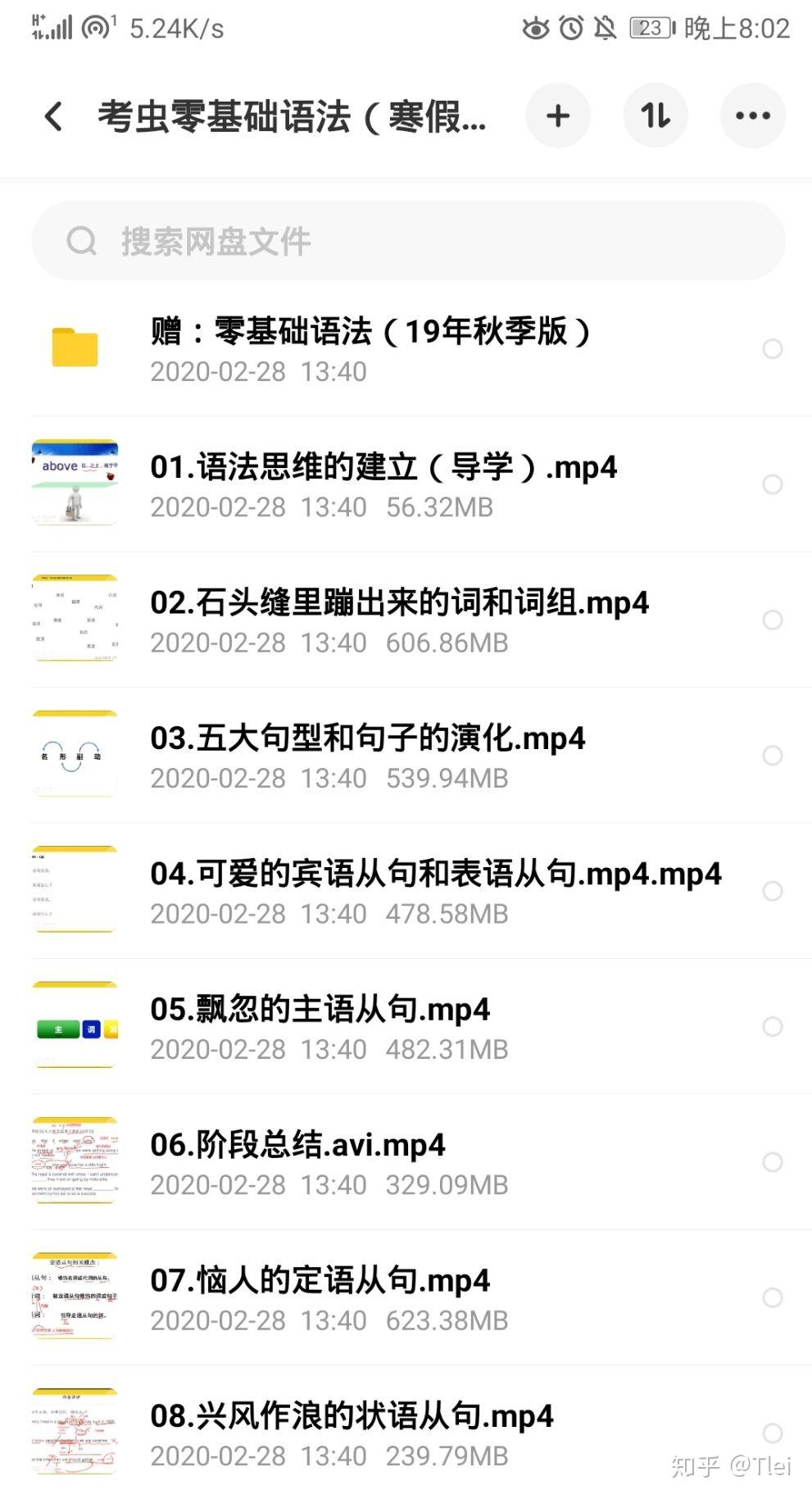Open the three-dot overflow menu

coord(752,116)
